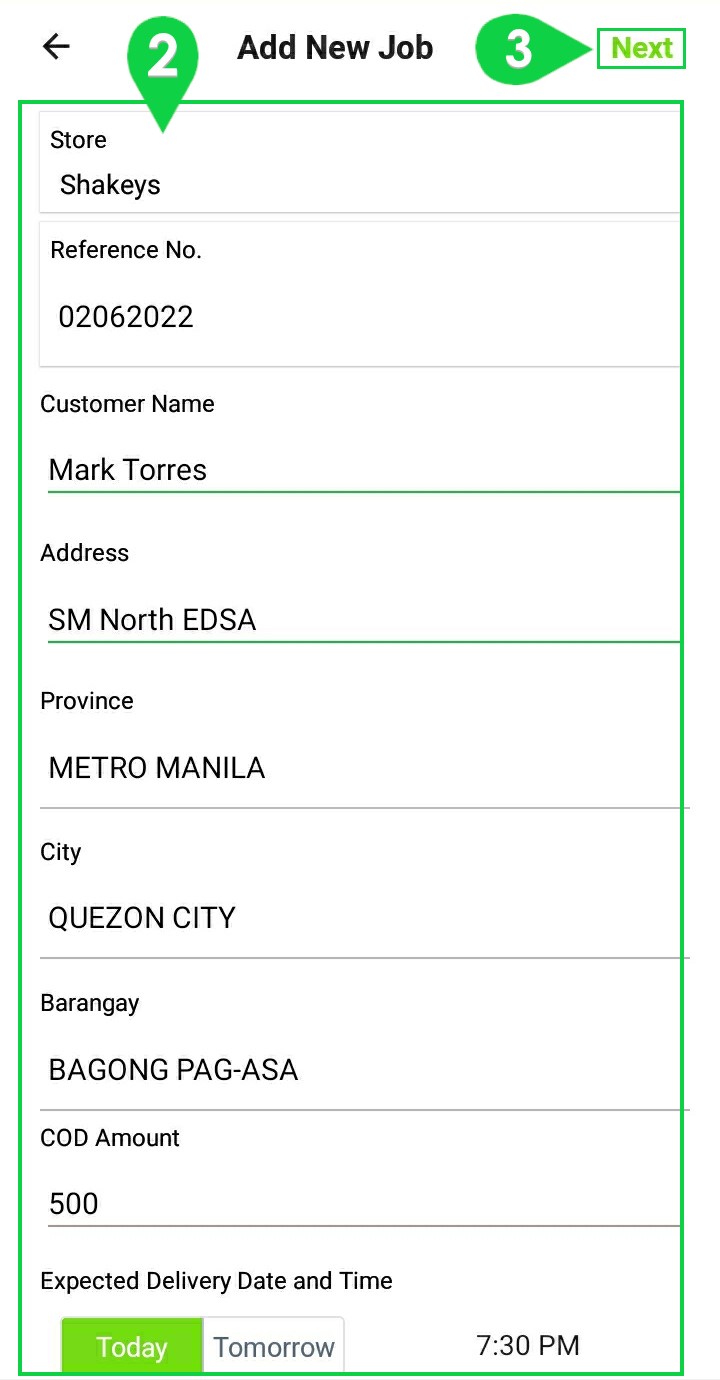
Task: Select Tomorrow as delivery date
Action: point(274,1347)
